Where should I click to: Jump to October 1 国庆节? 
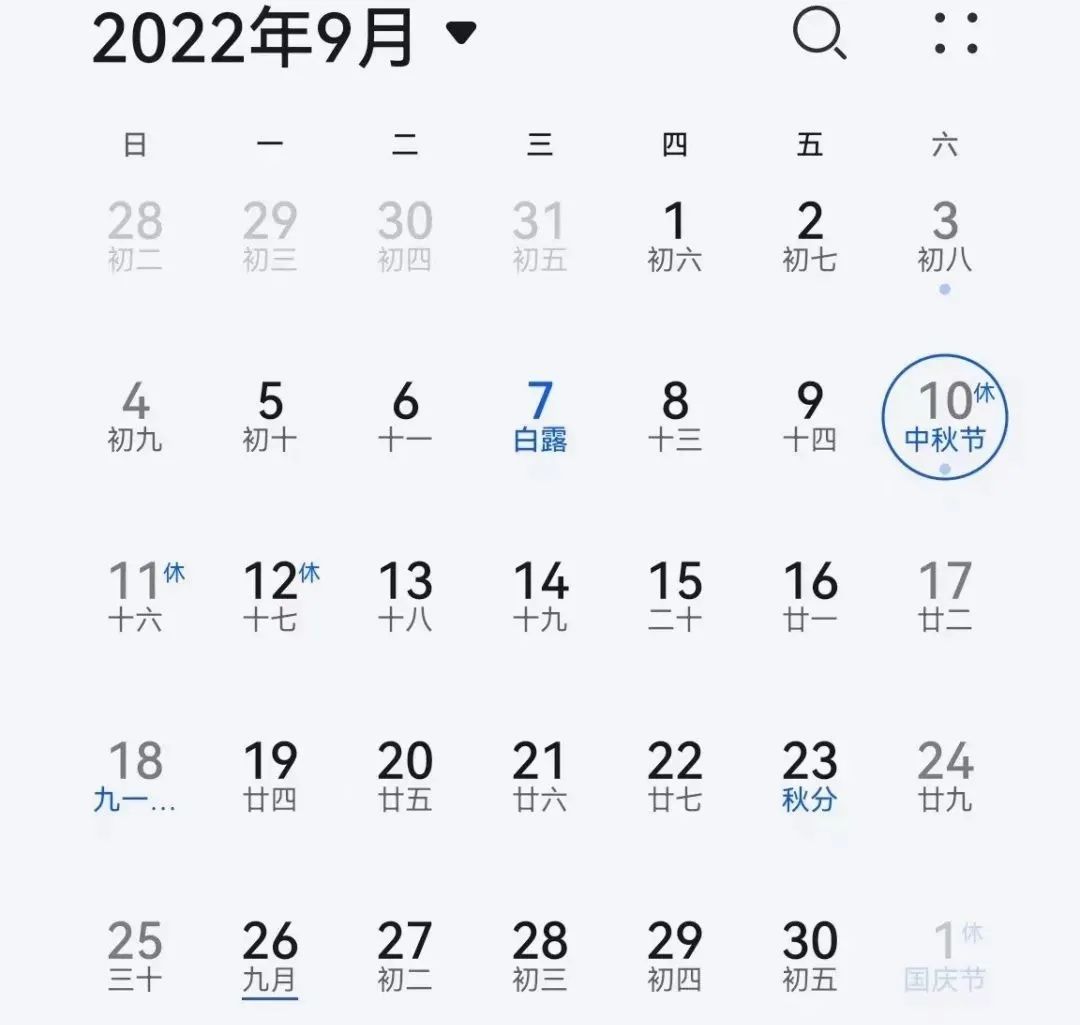pos(945,957)
